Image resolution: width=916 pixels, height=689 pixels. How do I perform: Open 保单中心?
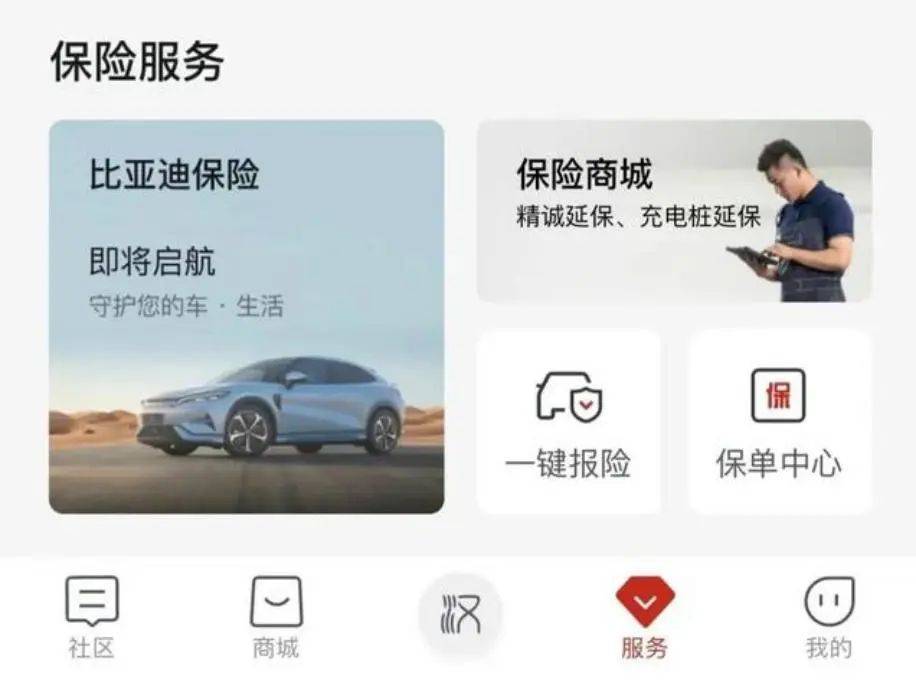coord(779,421)
